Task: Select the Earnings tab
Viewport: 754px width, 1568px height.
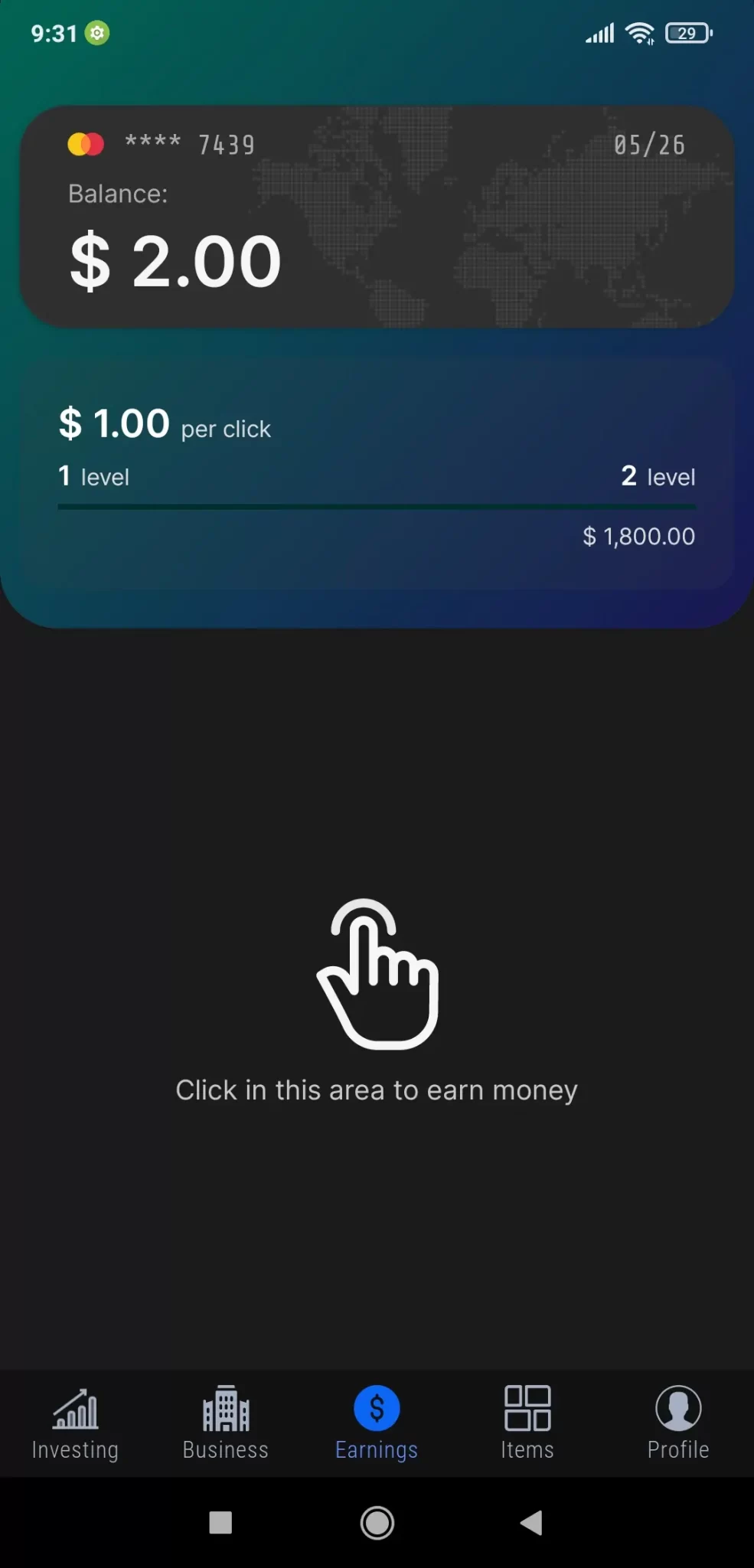Action: pyautogui.click(x=377, y=1423)
